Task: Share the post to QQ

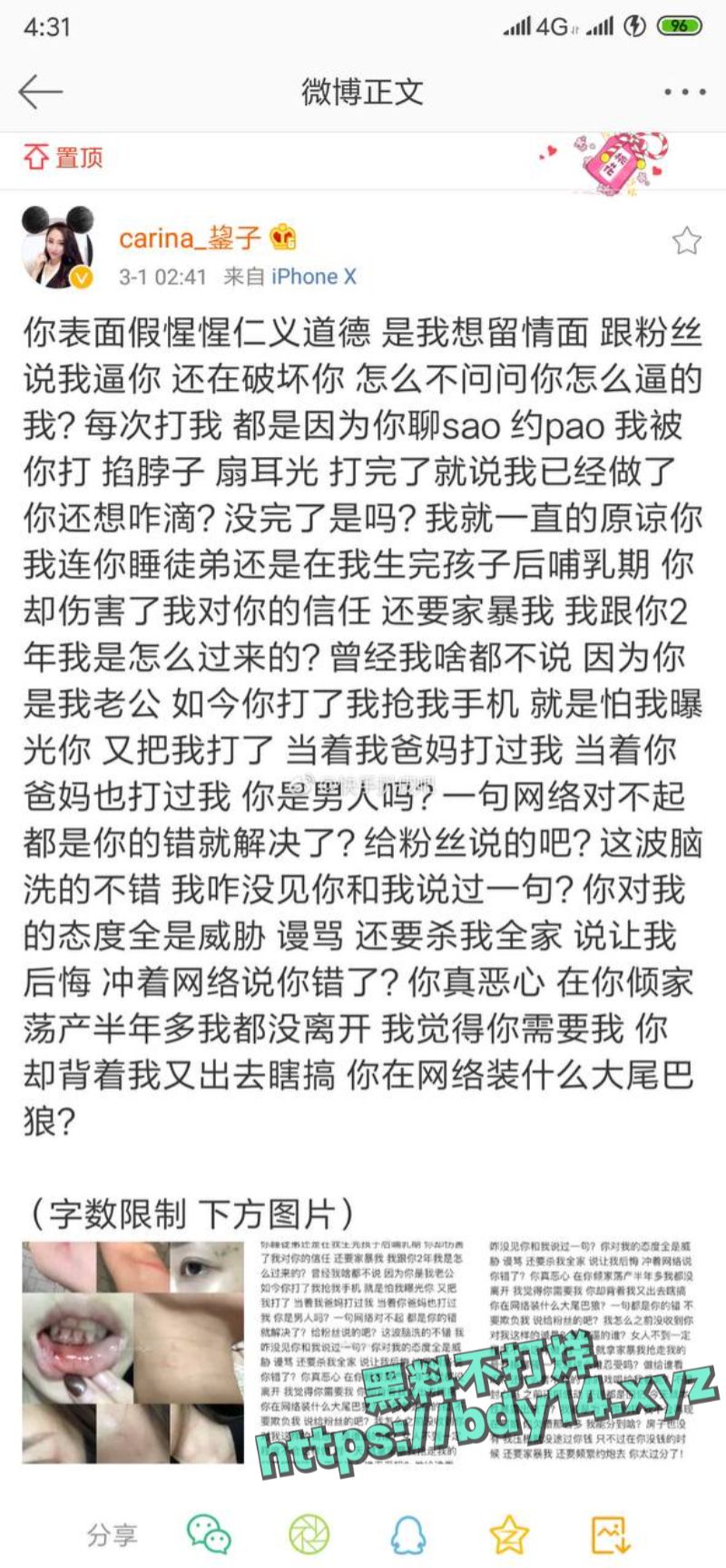Action: [408, 1534]
